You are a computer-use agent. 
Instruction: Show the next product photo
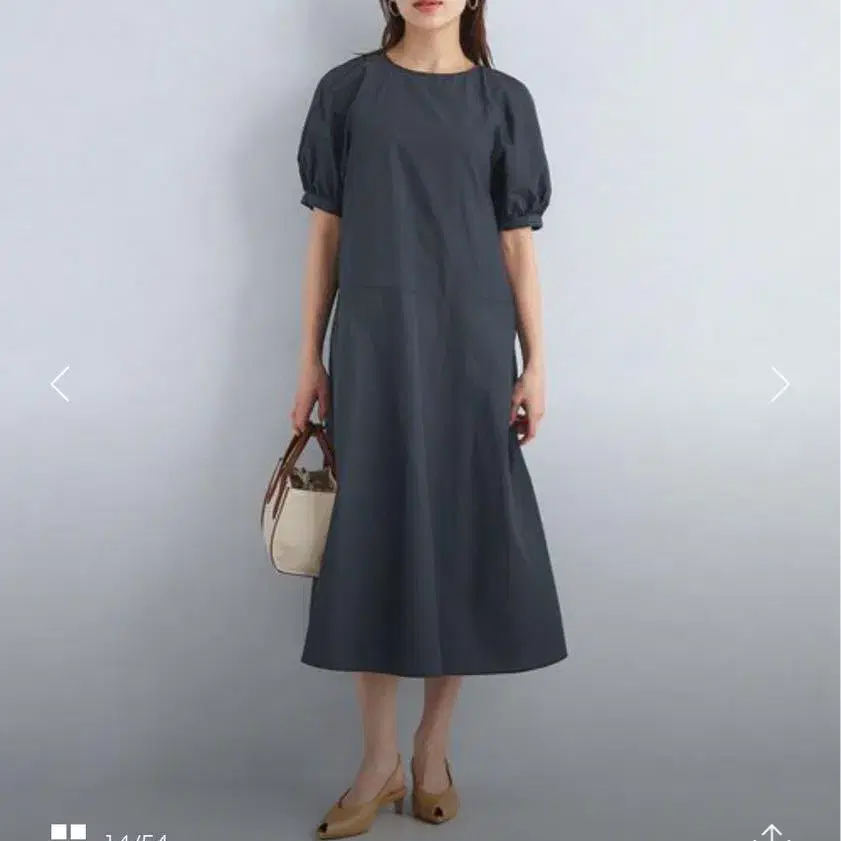pyautogui.click(x=780, y=384)
